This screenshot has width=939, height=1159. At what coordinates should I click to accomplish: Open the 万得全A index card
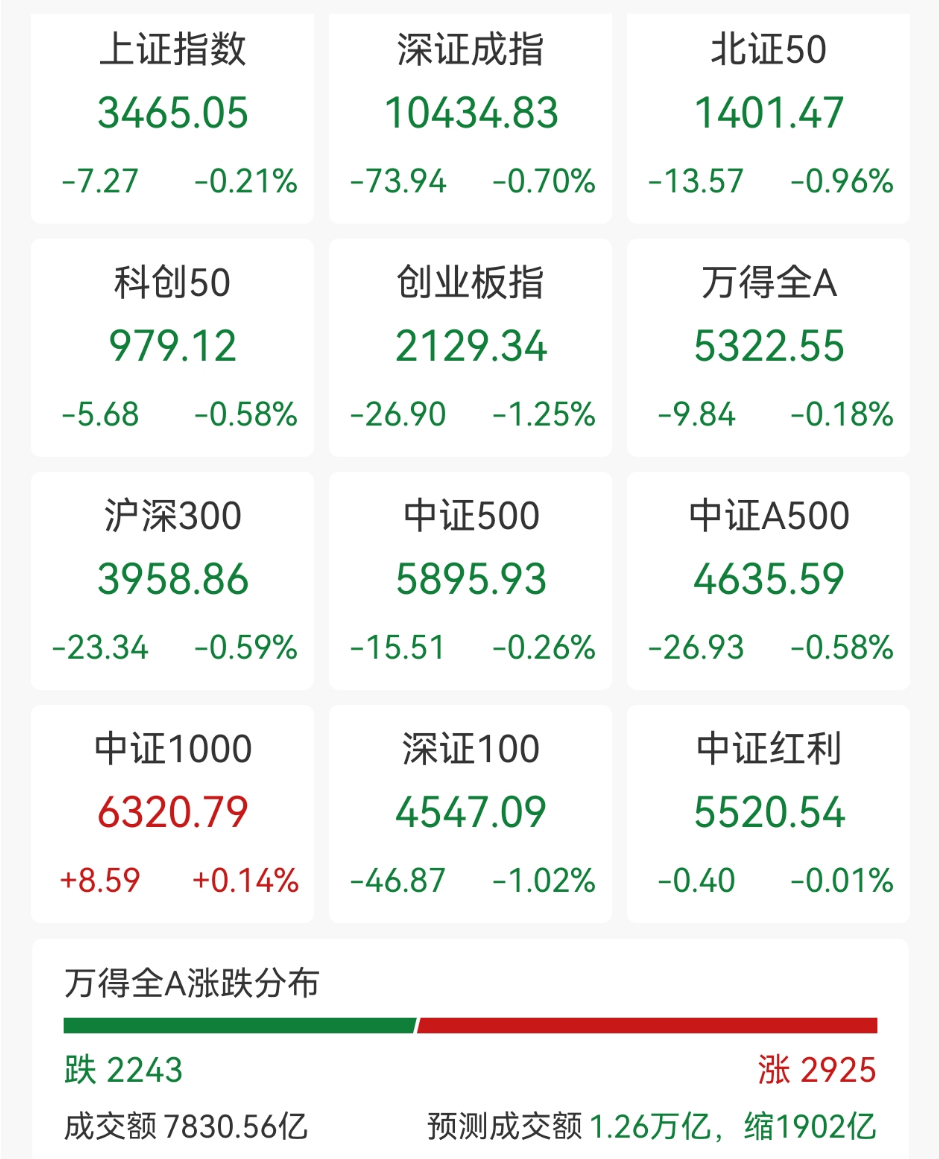point(768,347)
